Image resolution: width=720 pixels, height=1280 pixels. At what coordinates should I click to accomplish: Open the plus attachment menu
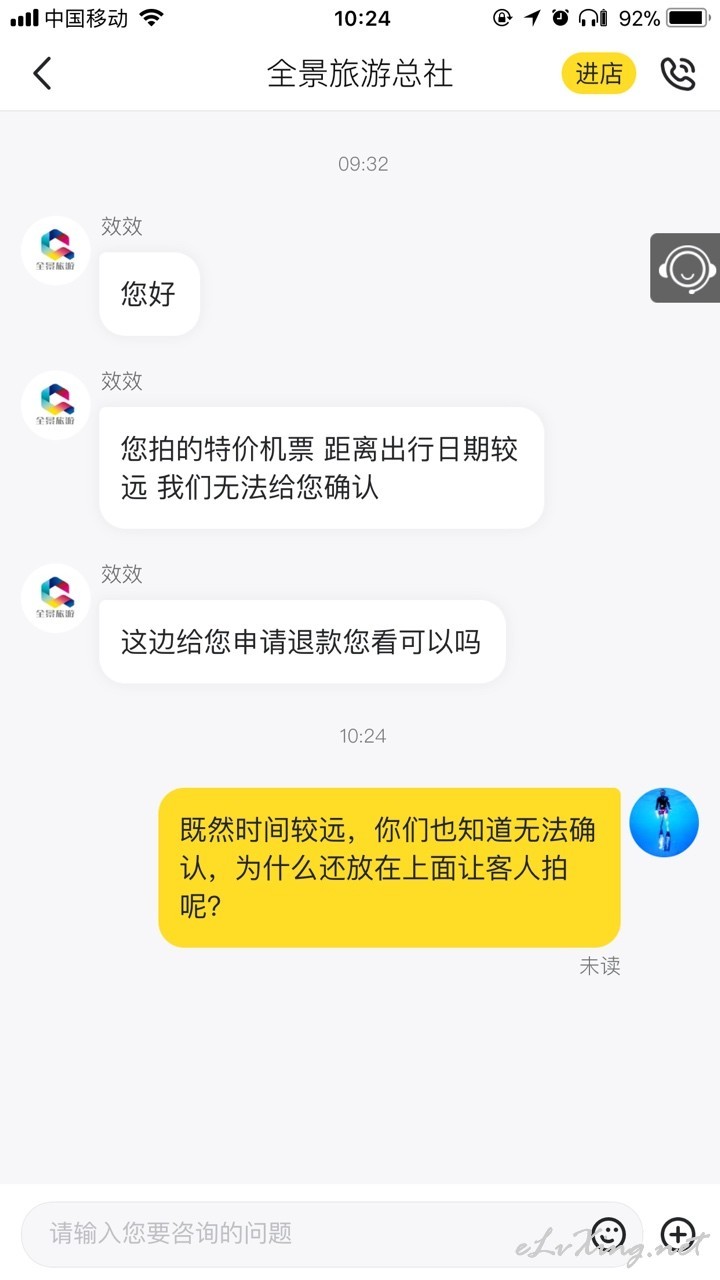[678, 1233]
